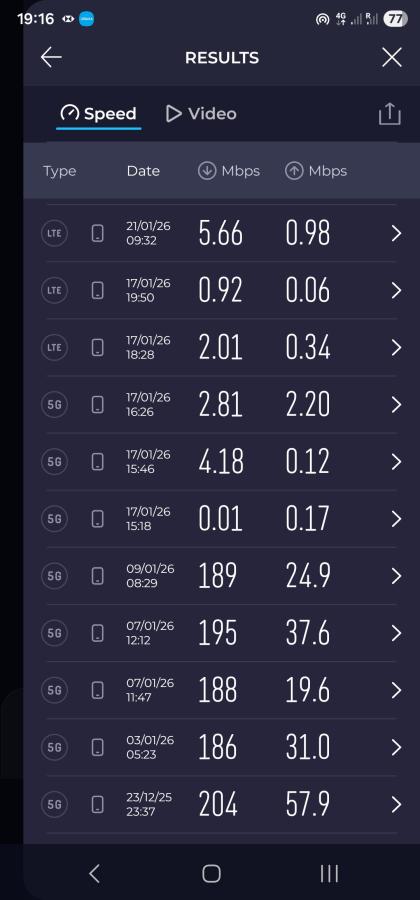Image resolution: width=420 pixels, height=900 pixels.
Task: Tap the system home button
Action: click(211, 874)
